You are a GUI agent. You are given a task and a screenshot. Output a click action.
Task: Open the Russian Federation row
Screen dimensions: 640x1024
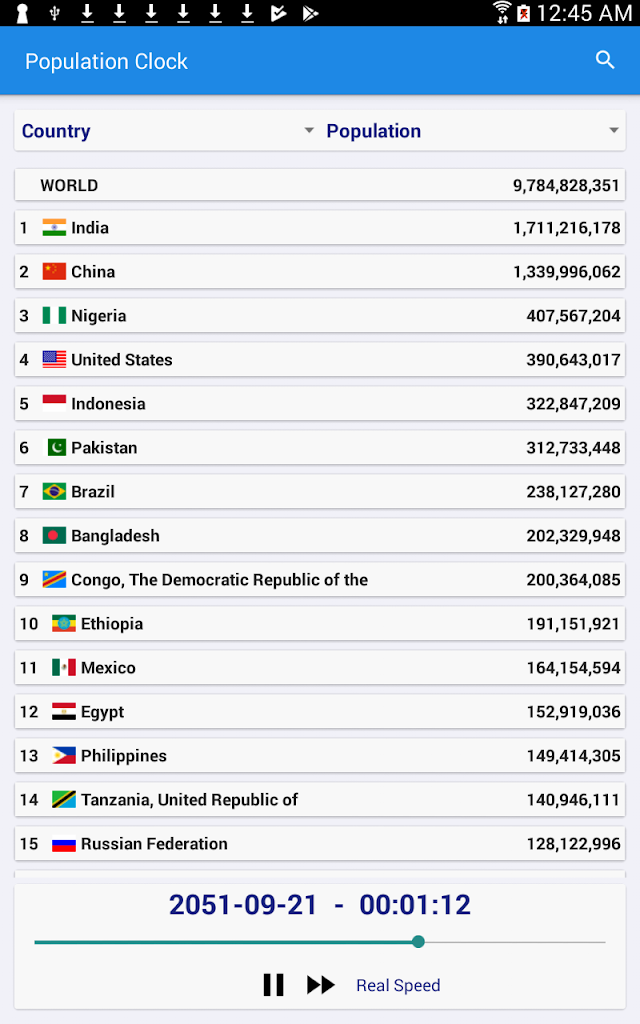tap(320, 844)
